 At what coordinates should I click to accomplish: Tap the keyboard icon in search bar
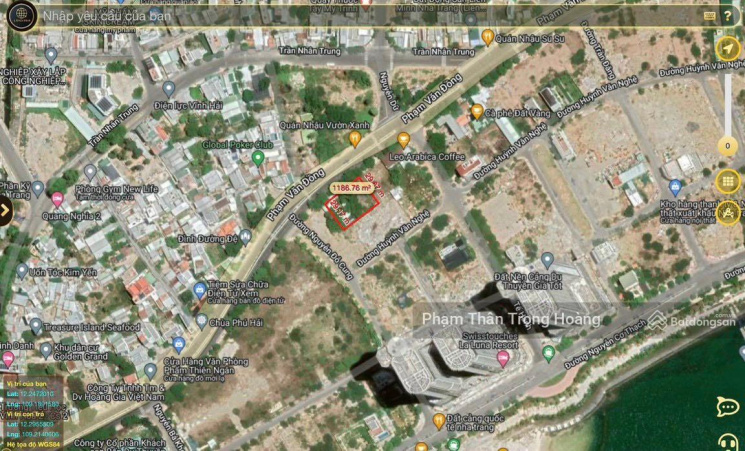[x=709, y=16]
